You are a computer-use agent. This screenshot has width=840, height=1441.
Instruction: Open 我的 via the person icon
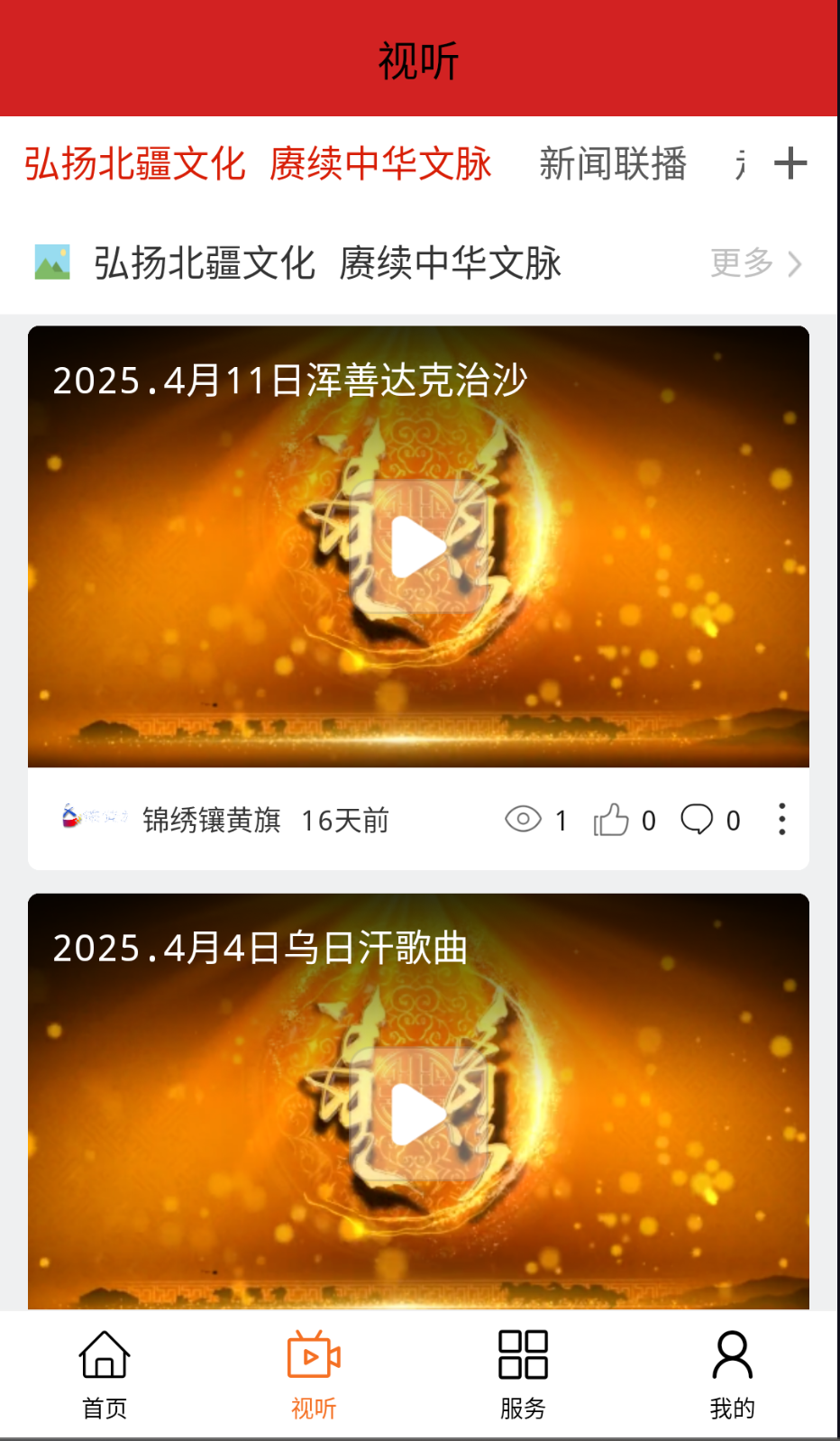[x=730, y=1354]
